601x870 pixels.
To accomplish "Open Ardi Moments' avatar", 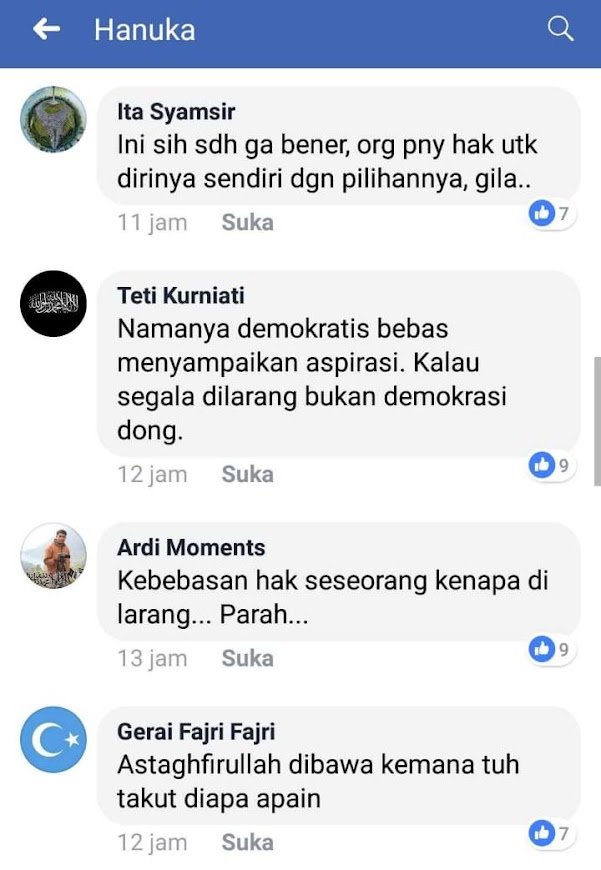I will tap(54, 556).
